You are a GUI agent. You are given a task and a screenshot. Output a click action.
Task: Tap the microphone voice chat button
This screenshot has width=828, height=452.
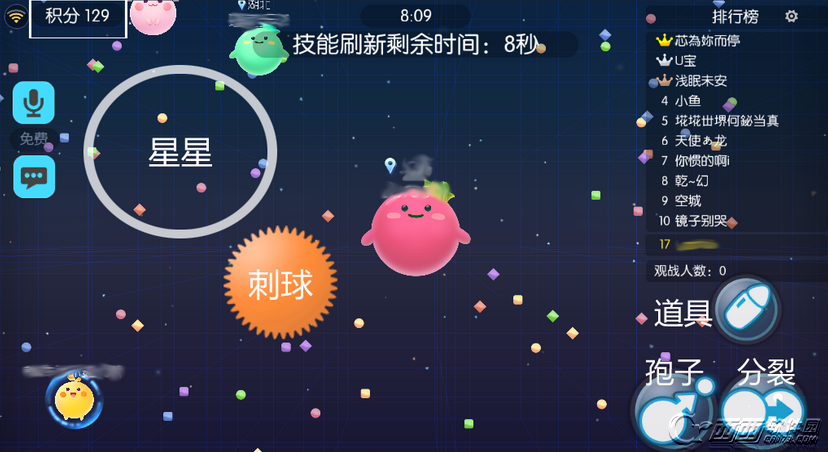(34, 102)
